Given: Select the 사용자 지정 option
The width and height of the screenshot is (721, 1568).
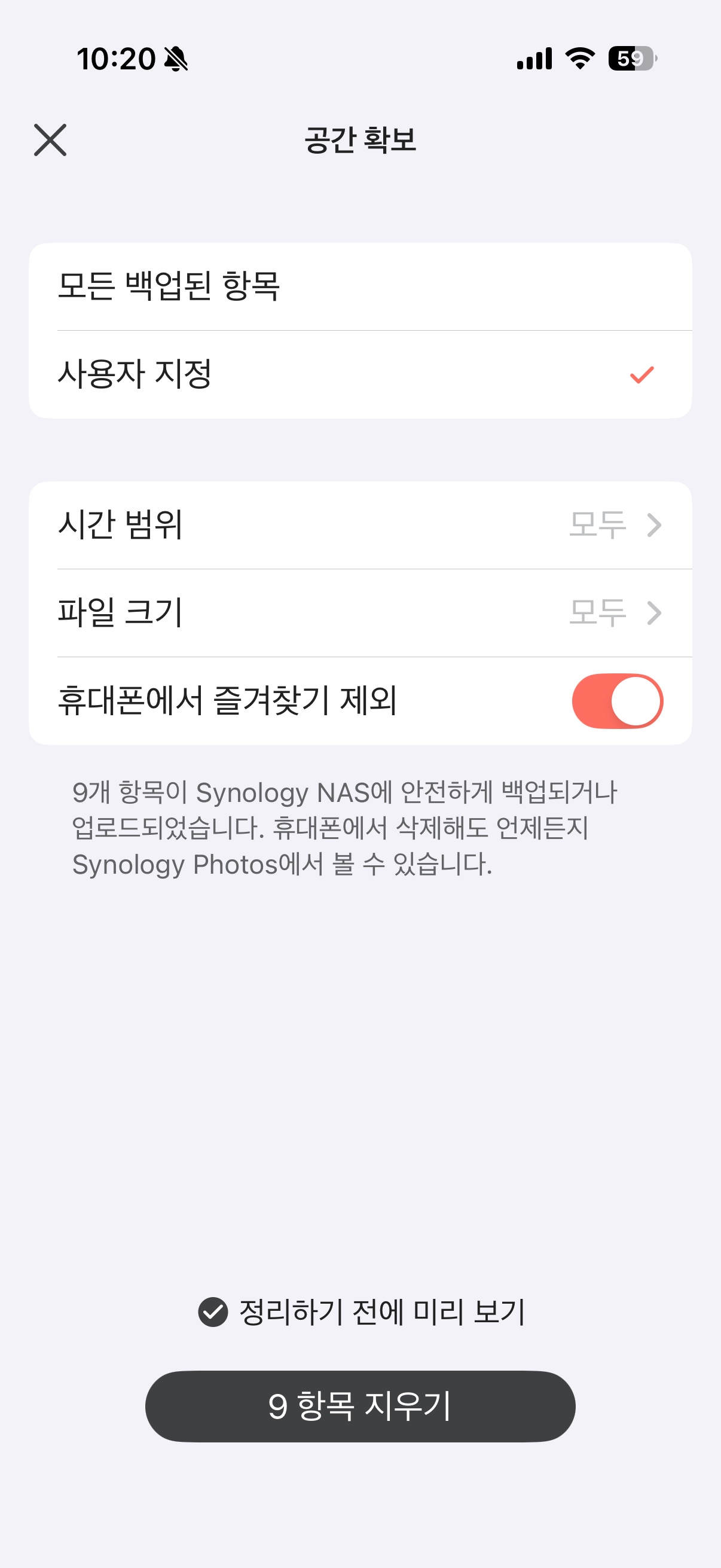Looking at the screenshot, I should point(243,376).
